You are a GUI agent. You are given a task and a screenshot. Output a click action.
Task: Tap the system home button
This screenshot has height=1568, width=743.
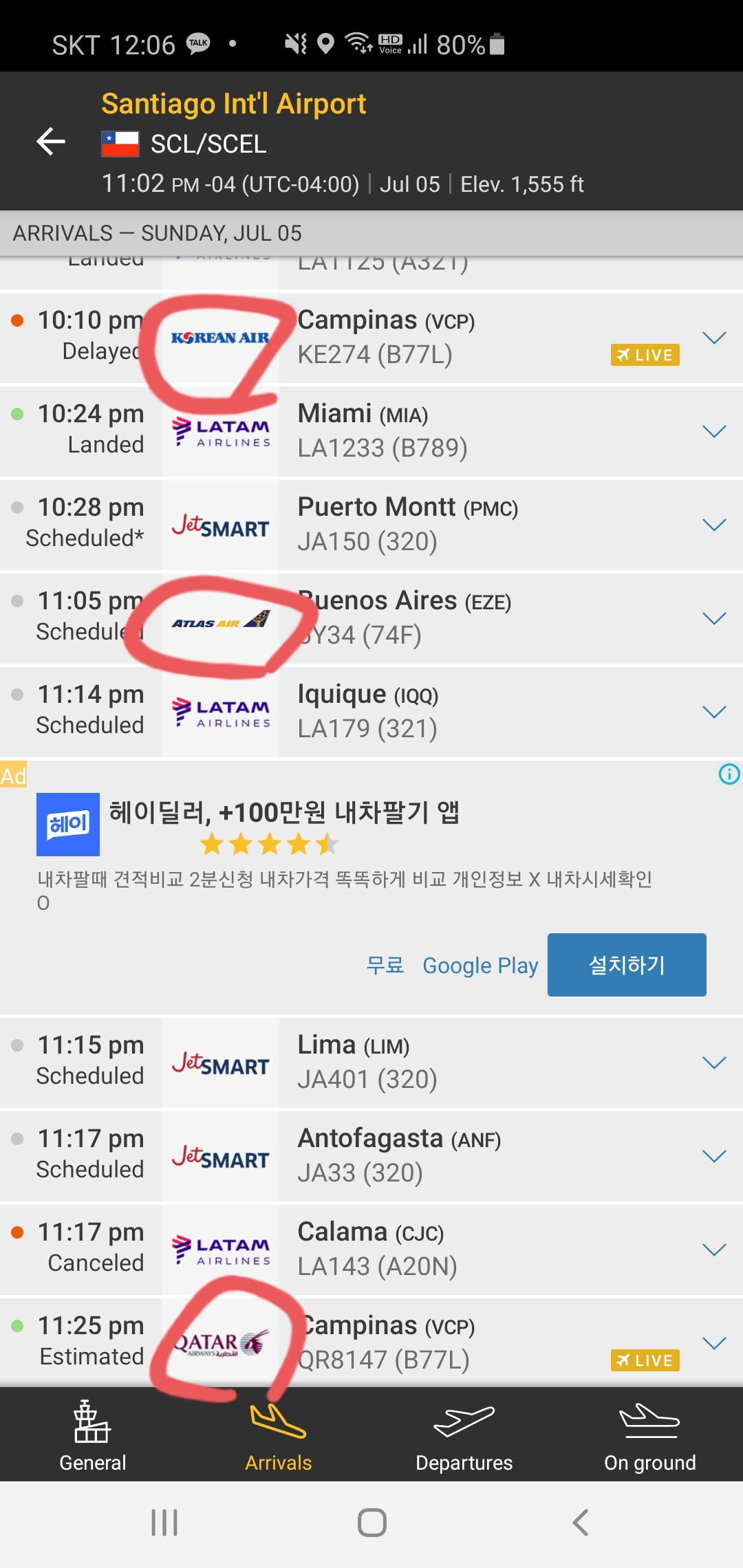(371, 1523)
